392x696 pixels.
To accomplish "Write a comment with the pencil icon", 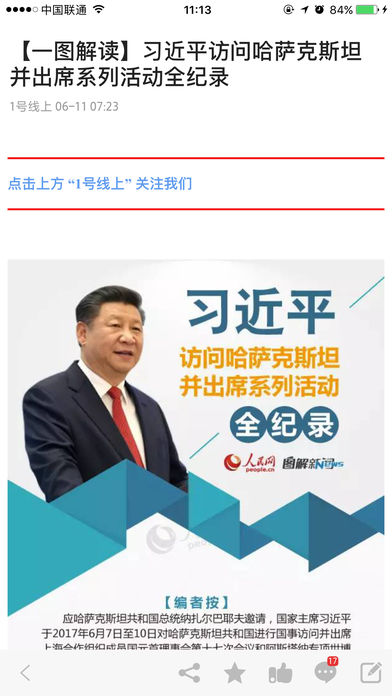I will (371, 672).
